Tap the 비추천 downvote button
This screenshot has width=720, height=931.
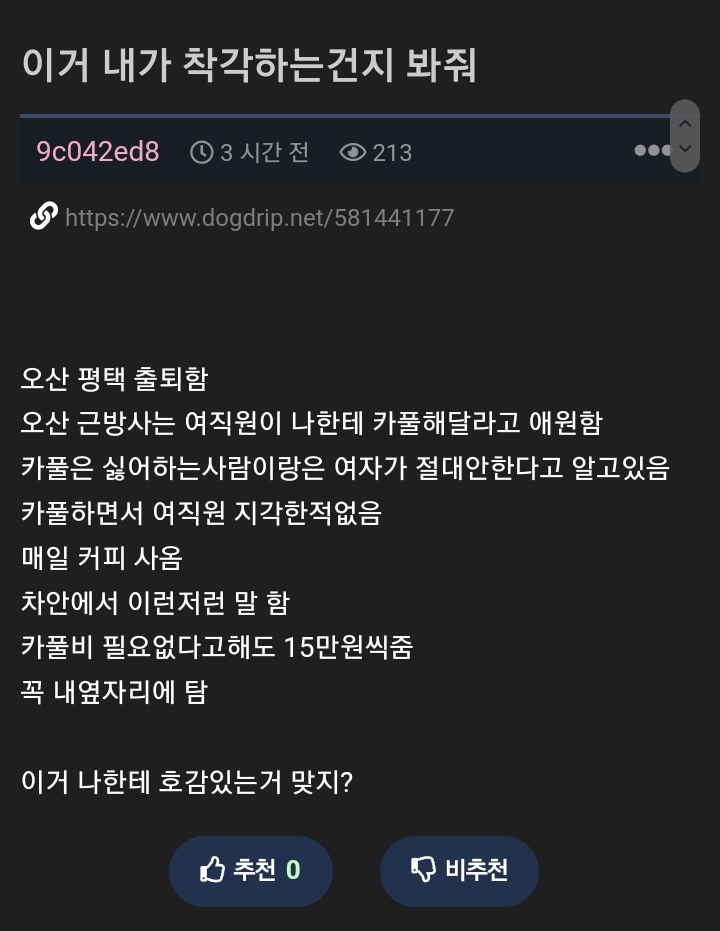pyautogui.click(x=459, y=870)
